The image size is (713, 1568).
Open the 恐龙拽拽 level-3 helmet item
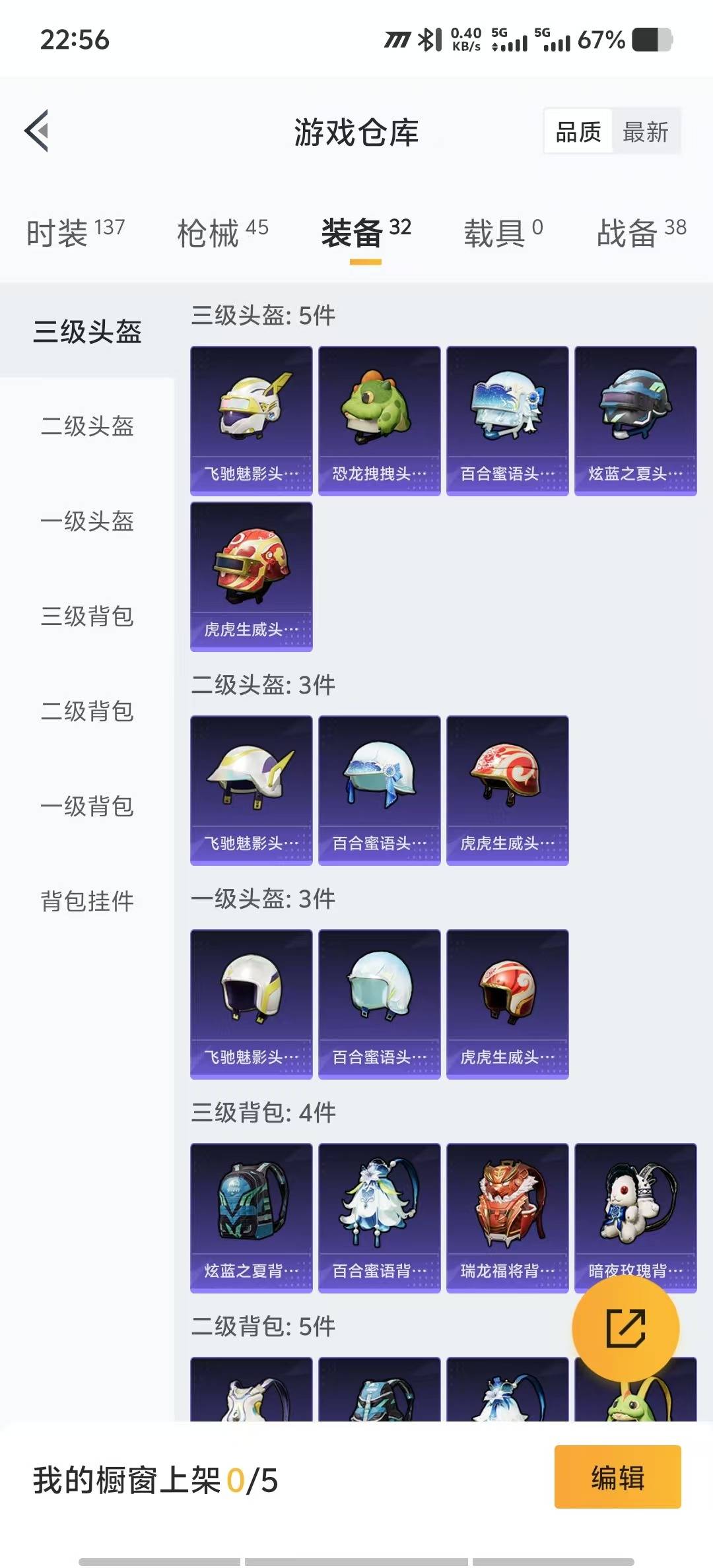[x=379, y=420]
